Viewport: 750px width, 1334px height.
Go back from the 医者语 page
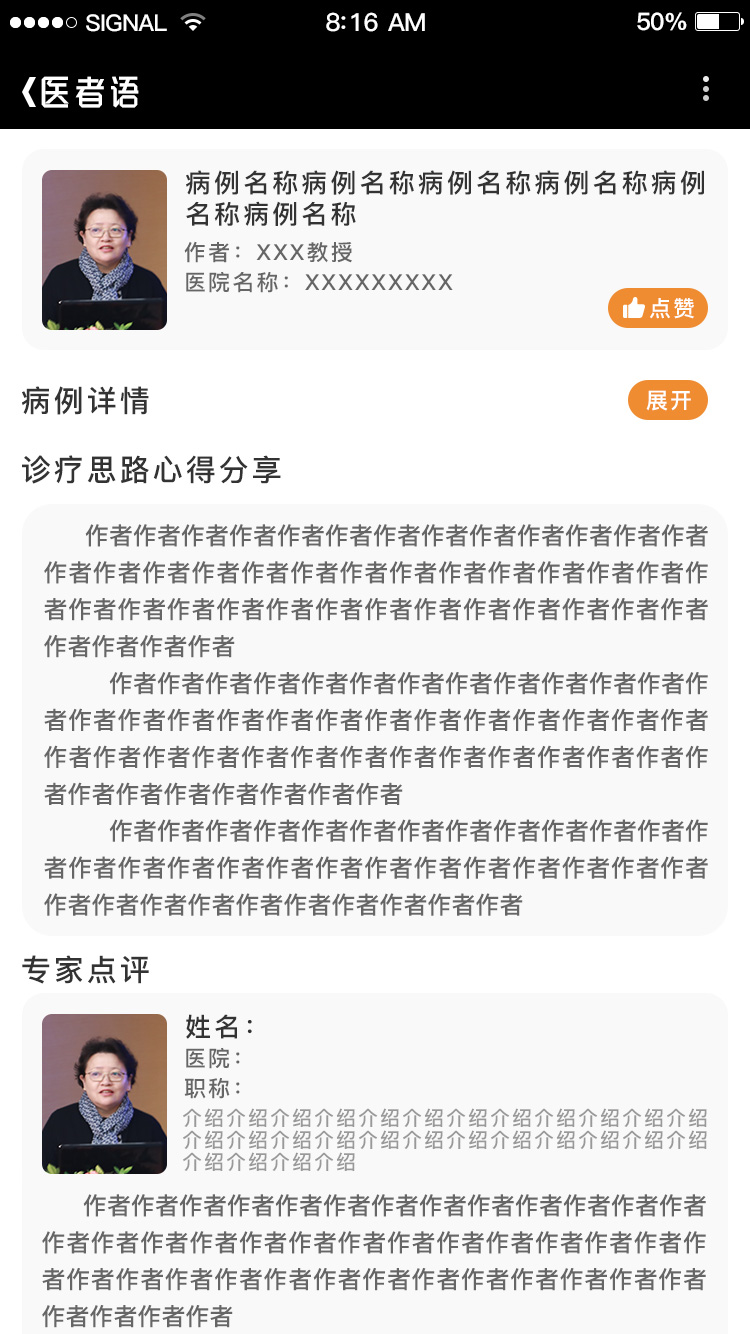(30, 92)
